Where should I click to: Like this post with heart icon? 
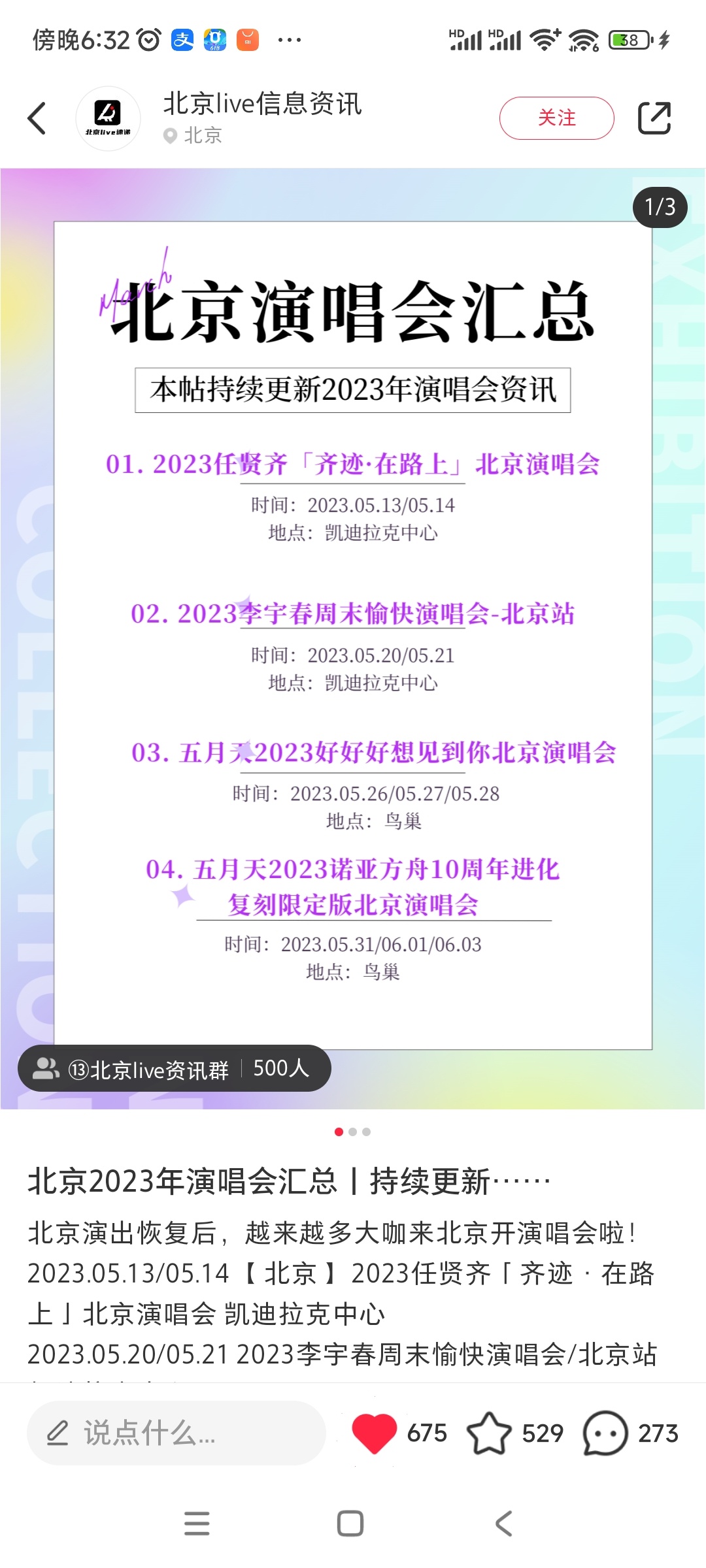[x=375, y=1433]
